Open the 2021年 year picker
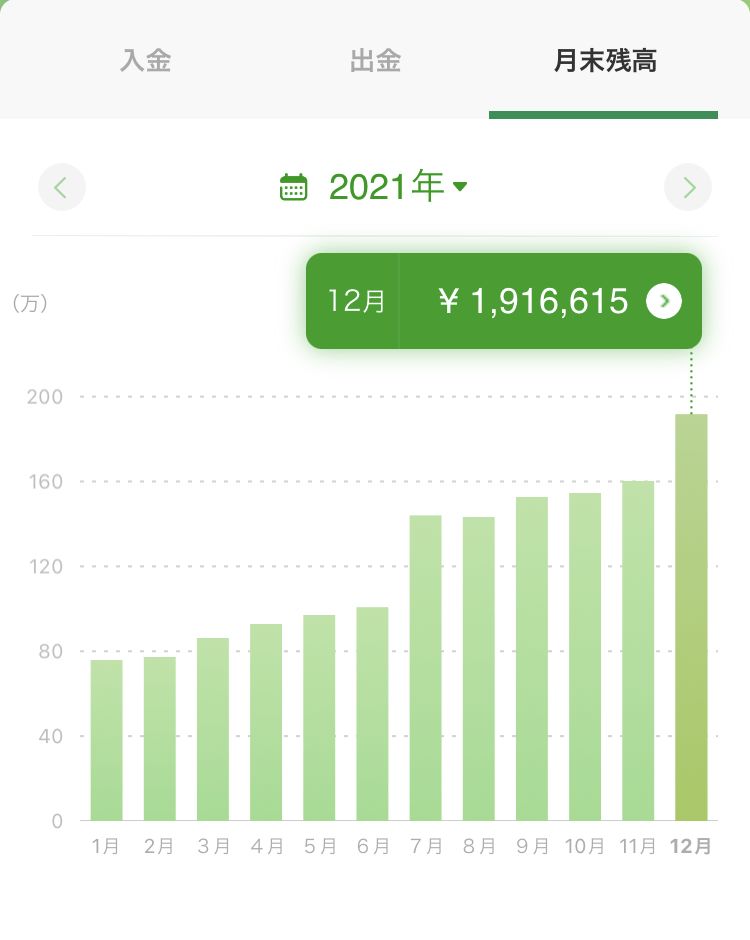Image resolution: width=750 pixels, height=940 pixels. coord(374,186)
